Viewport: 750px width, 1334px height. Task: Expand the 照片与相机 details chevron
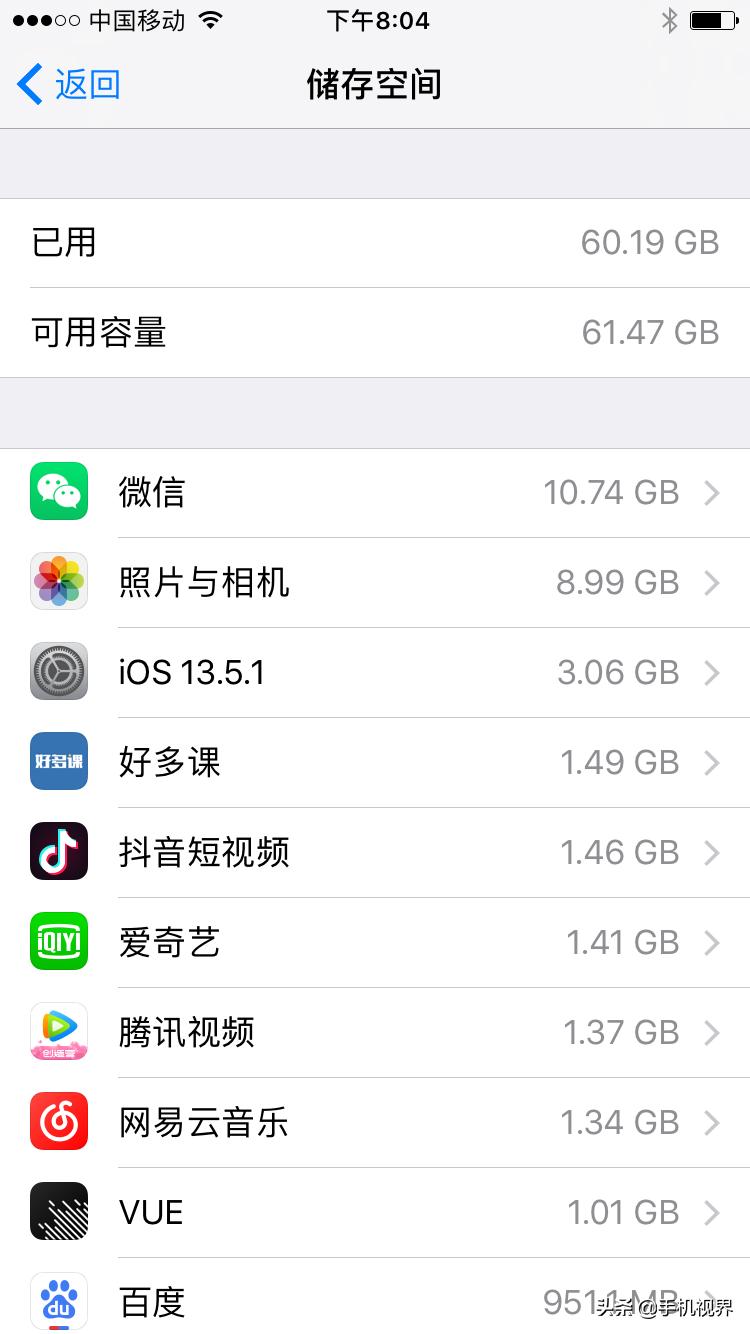712,582
